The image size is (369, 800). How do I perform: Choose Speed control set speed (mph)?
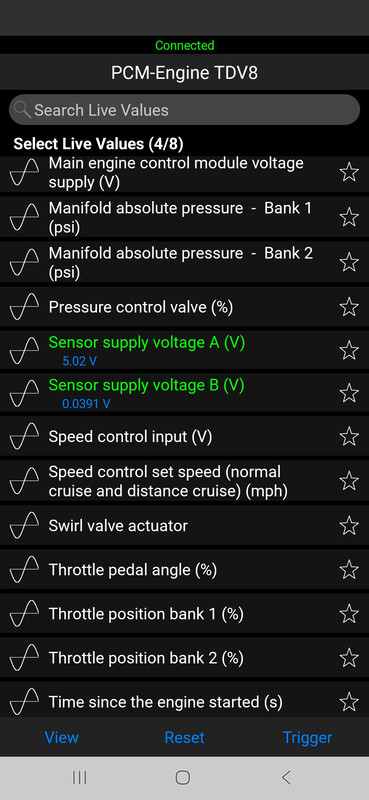(184, 481)
